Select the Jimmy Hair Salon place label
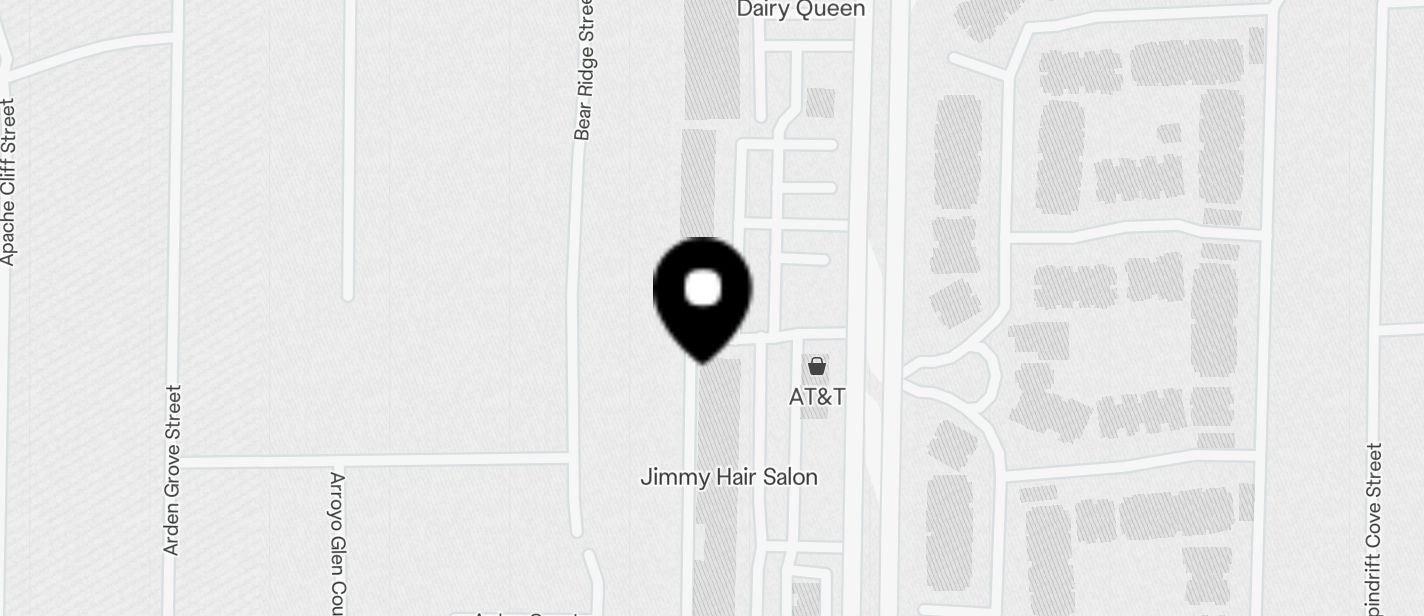The image size is (1424, 616). tap(728, 477)
